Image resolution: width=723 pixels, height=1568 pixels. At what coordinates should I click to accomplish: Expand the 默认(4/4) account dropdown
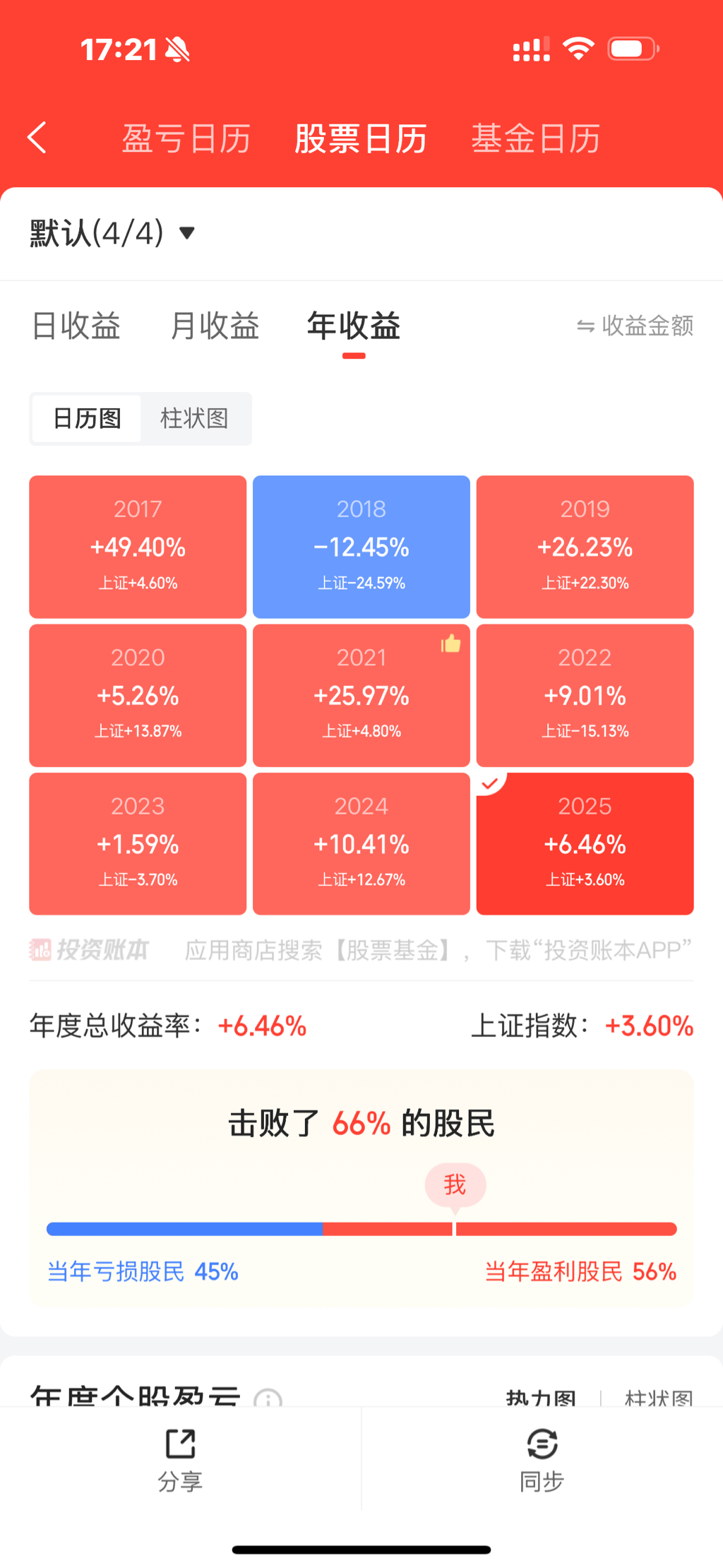[x=113, y=233]
